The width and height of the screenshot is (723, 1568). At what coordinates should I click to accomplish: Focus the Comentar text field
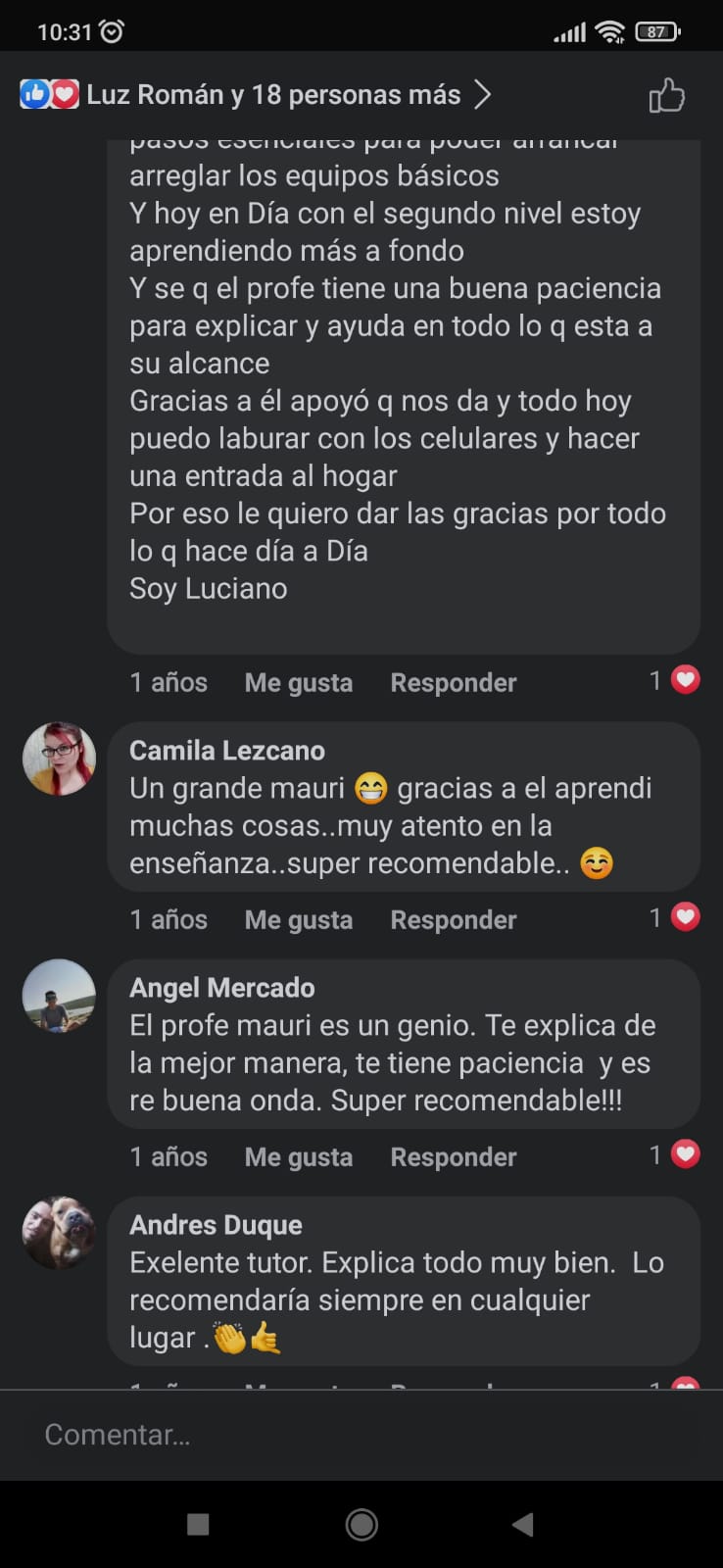click(x=361, y=1435)
